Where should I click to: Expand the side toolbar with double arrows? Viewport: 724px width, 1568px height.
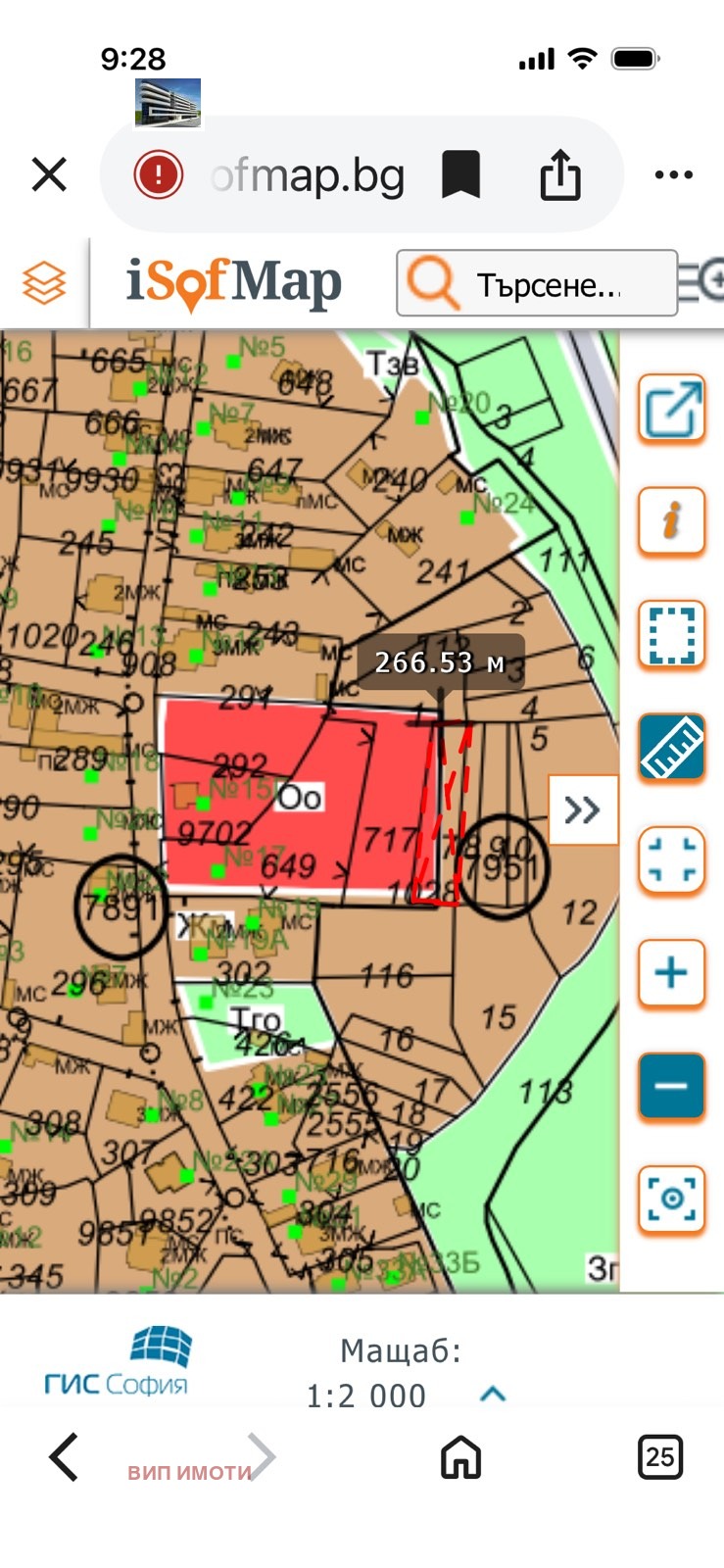coord(583,809)
